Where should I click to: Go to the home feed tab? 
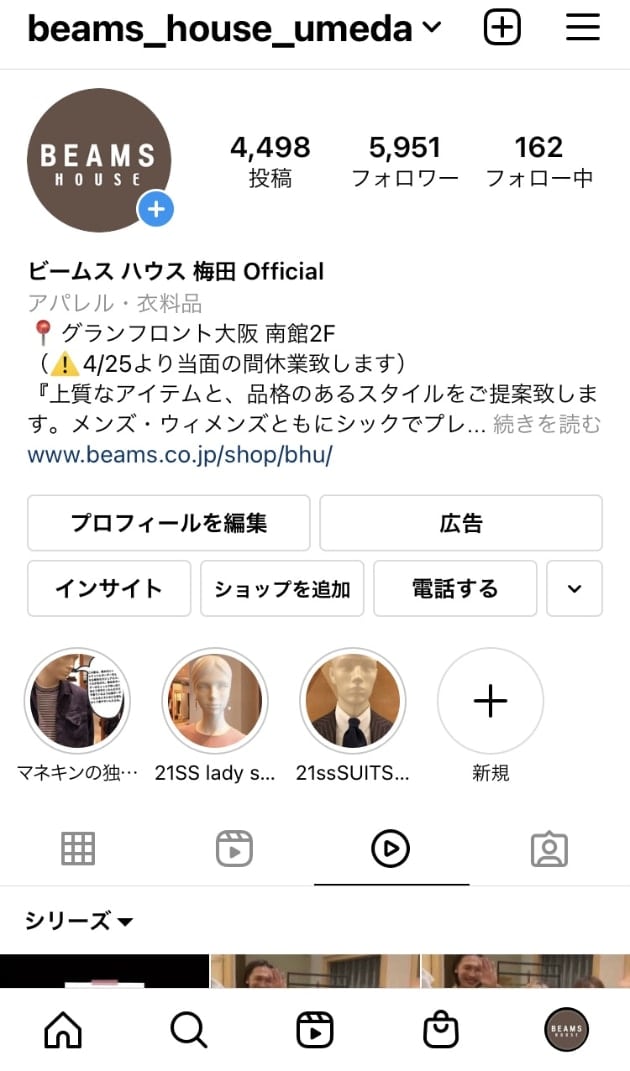click(x=64, y=1029)
